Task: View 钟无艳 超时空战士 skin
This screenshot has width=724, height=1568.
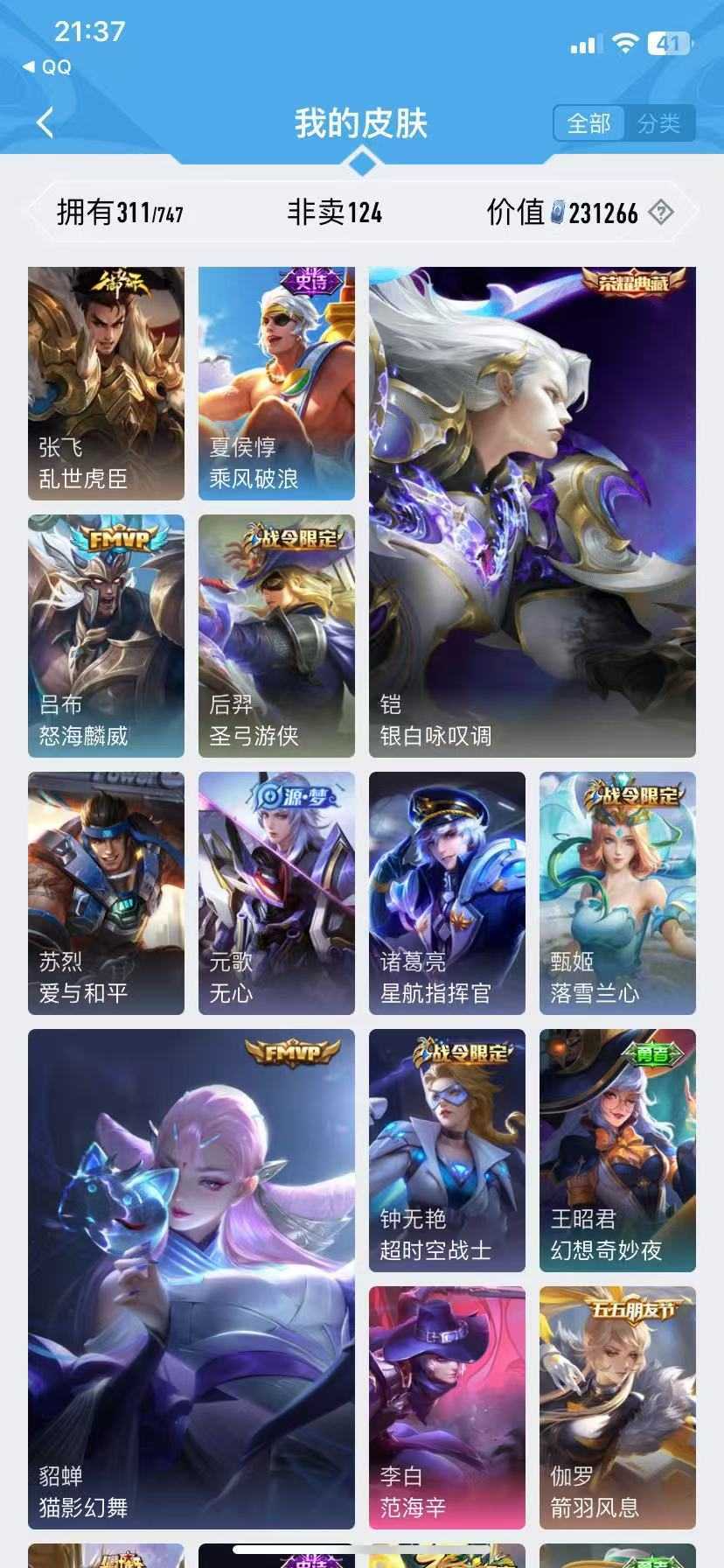Action: coord(447,1150)
